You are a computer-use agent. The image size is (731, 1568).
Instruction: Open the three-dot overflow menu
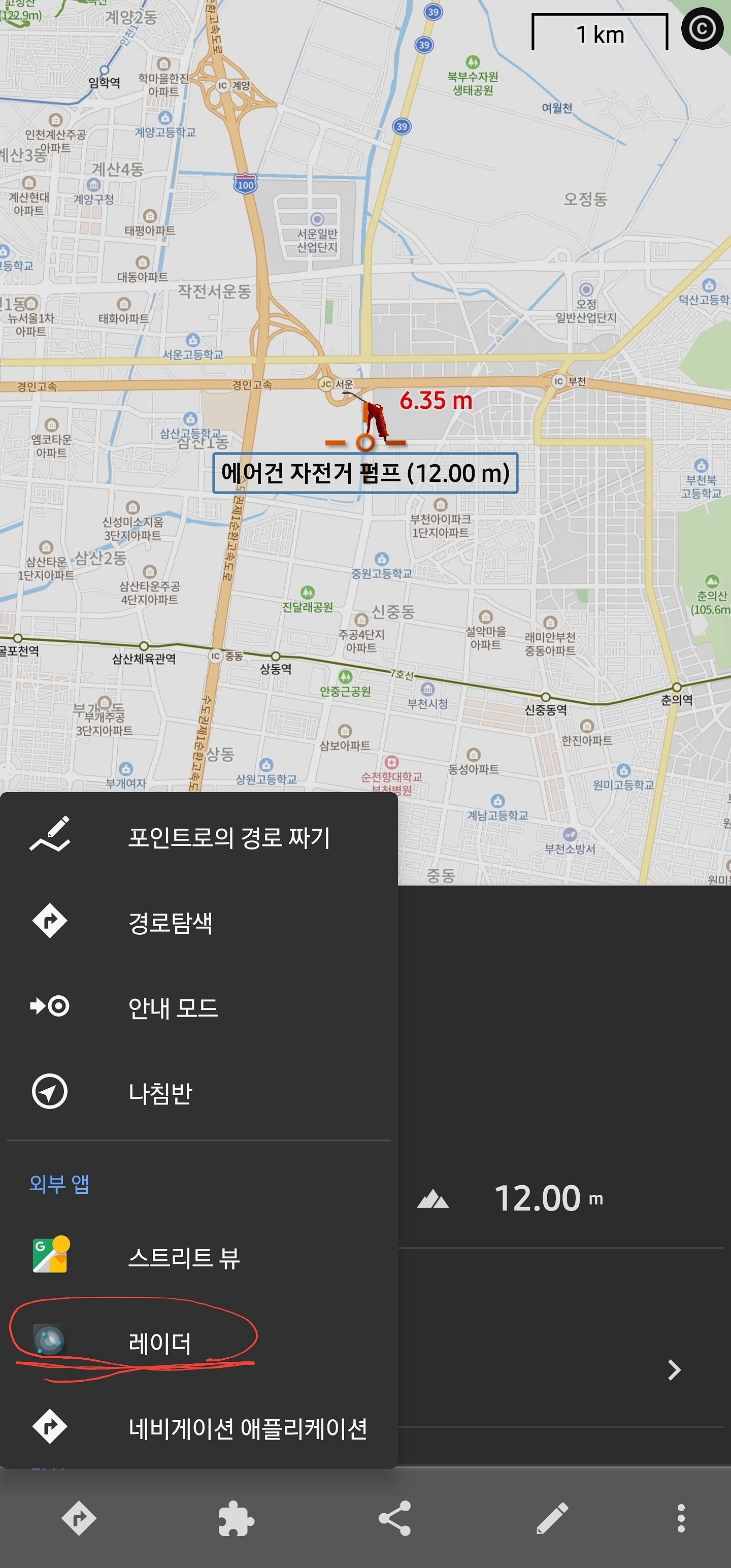(x=681, y=1518)
